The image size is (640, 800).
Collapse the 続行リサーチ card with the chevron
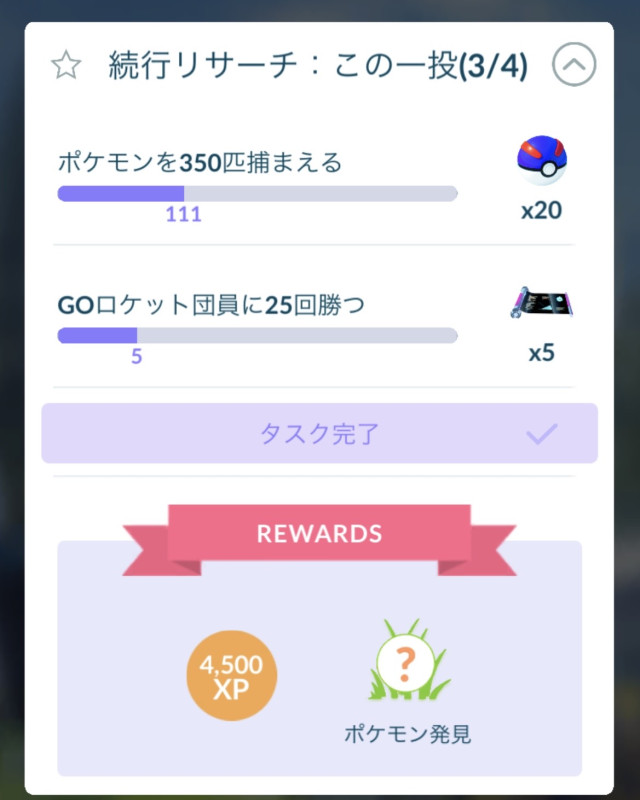[x=573, y=66]
